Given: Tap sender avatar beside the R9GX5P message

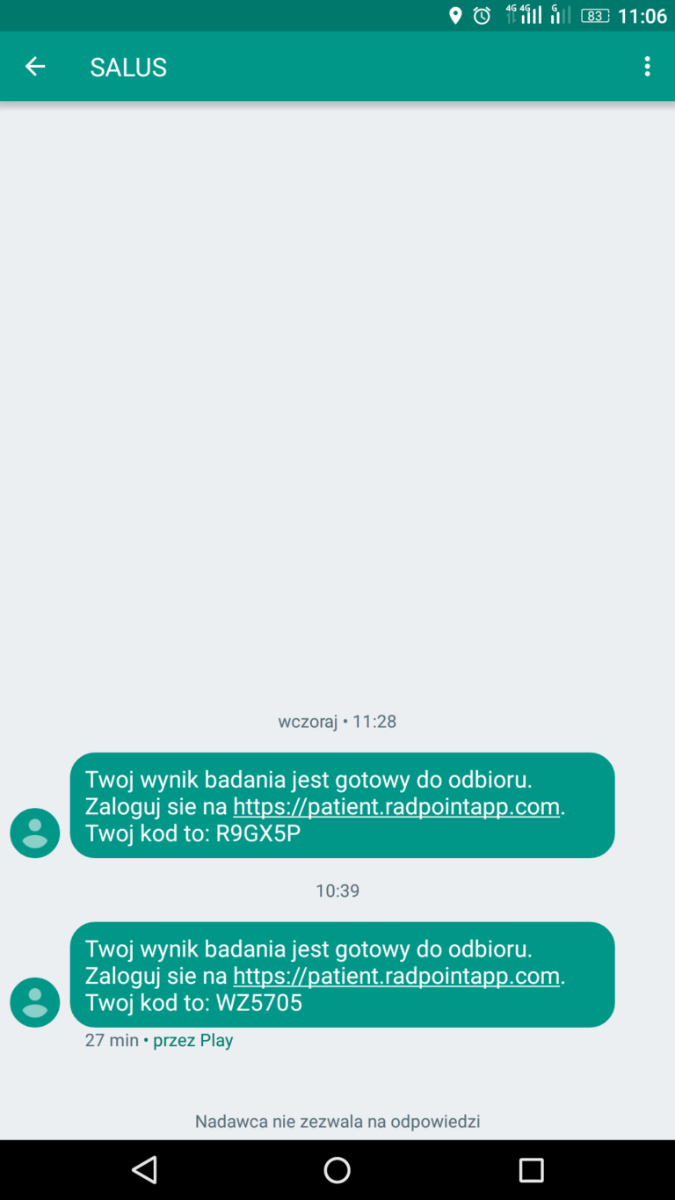Looking at the screenshot, I should point(35,833).
